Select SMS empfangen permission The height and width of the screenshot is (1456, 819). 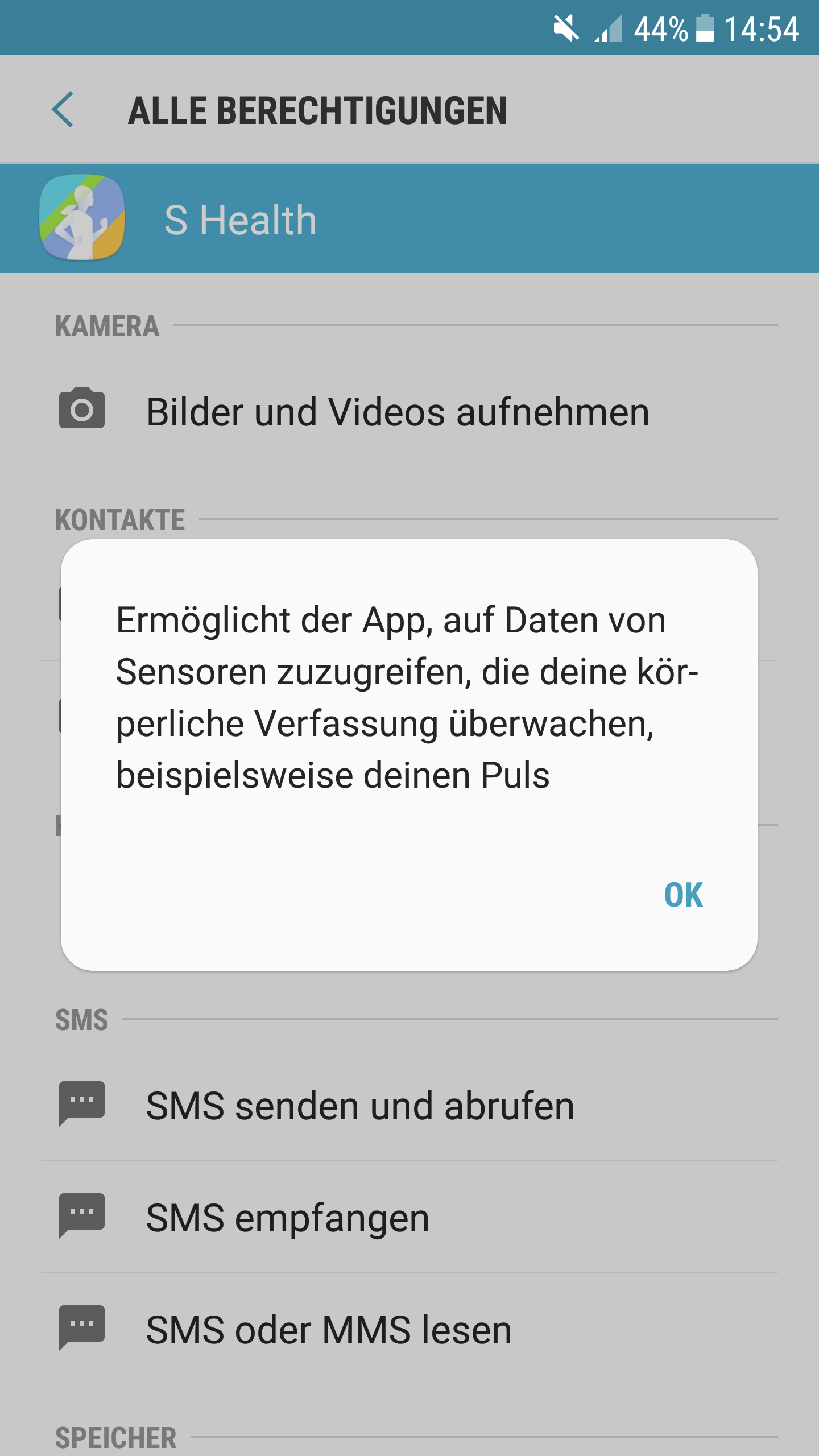pyautogui.click(x=409, y=1217)
